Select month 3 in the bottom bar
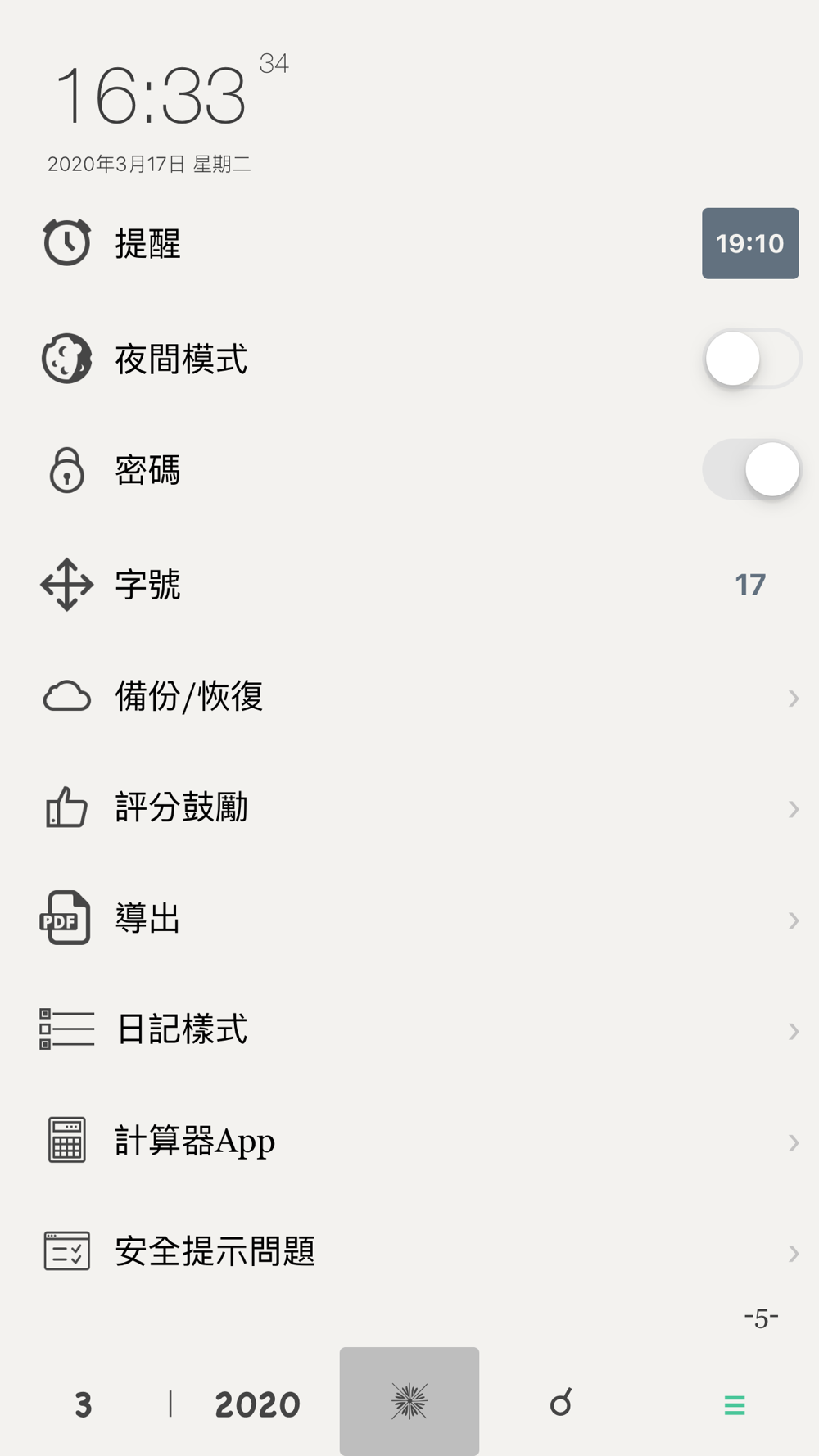 [x=84, y=1404]
